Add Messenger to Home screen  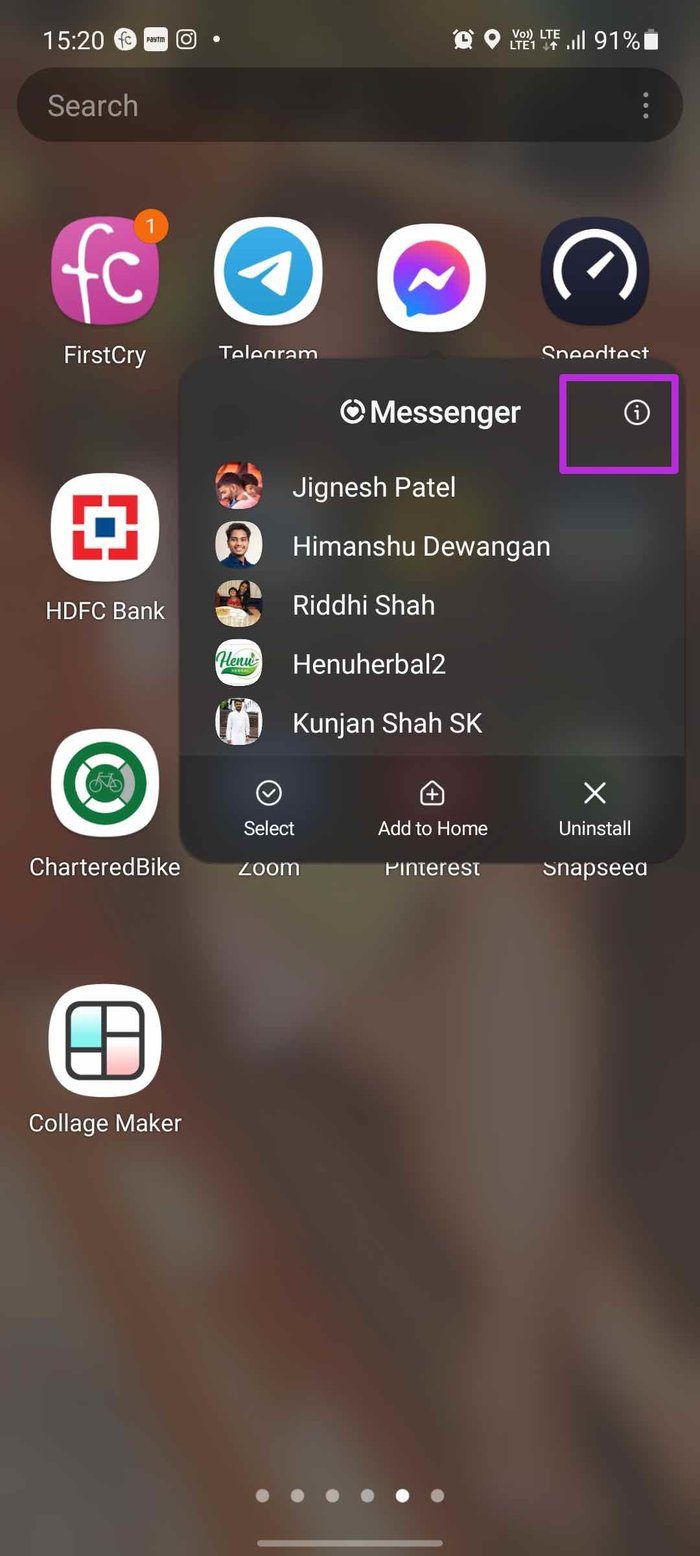432,808
